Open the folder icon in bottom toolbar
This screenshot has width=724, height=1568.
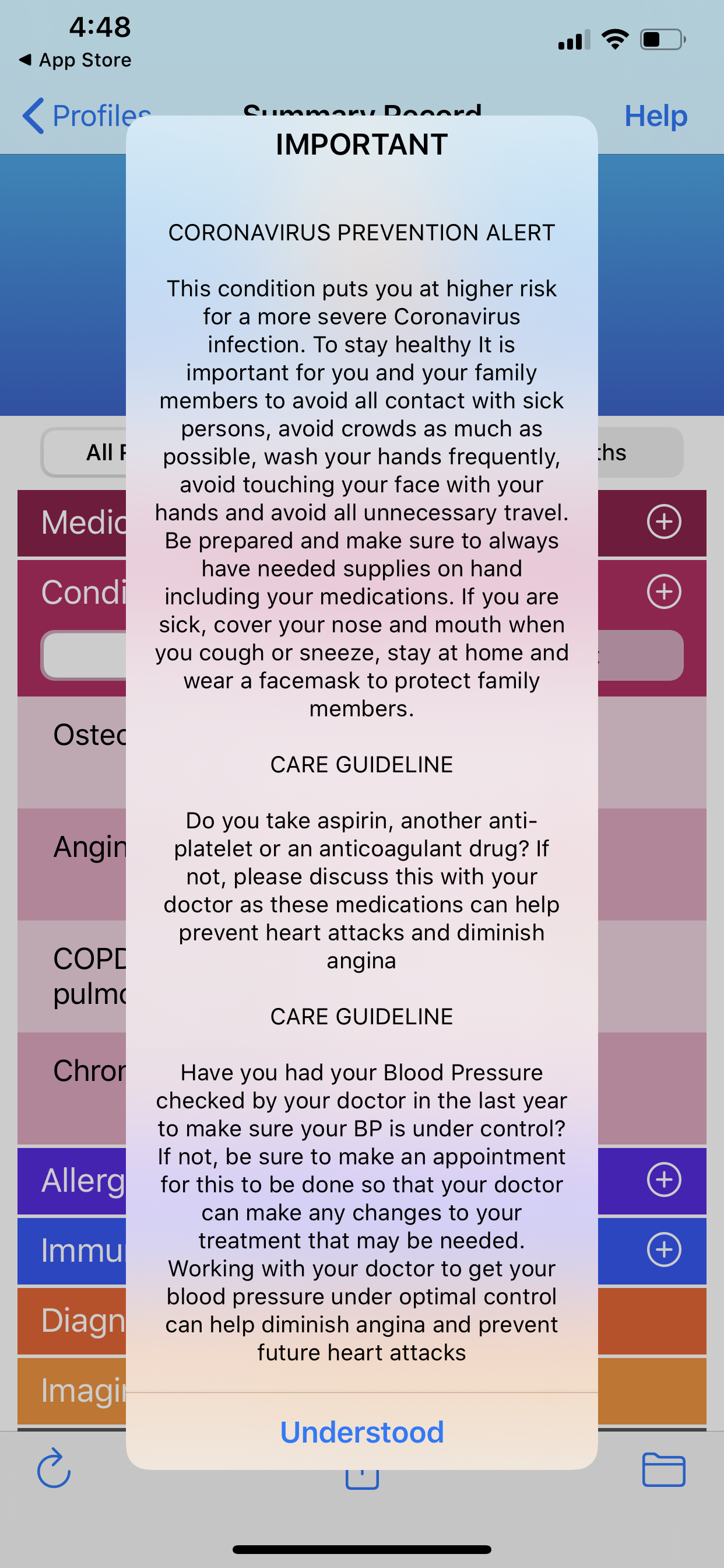click(x=663, y=1469)
